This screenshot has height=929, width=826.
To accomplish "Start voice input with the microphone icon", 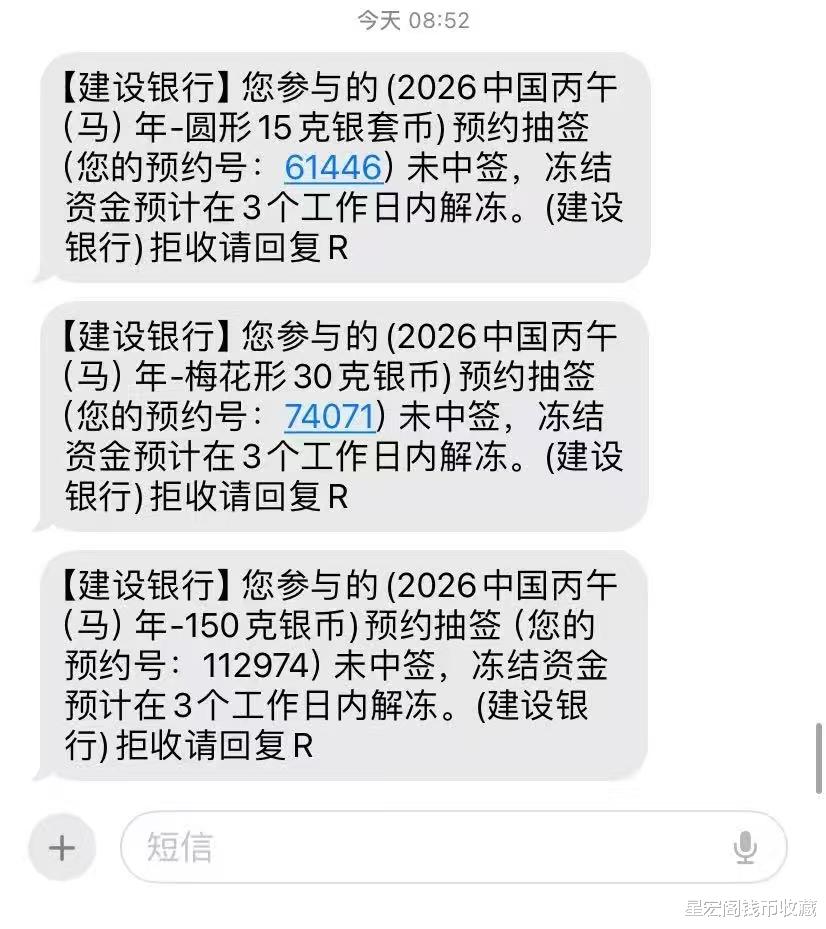I will (x=745, y=847).
